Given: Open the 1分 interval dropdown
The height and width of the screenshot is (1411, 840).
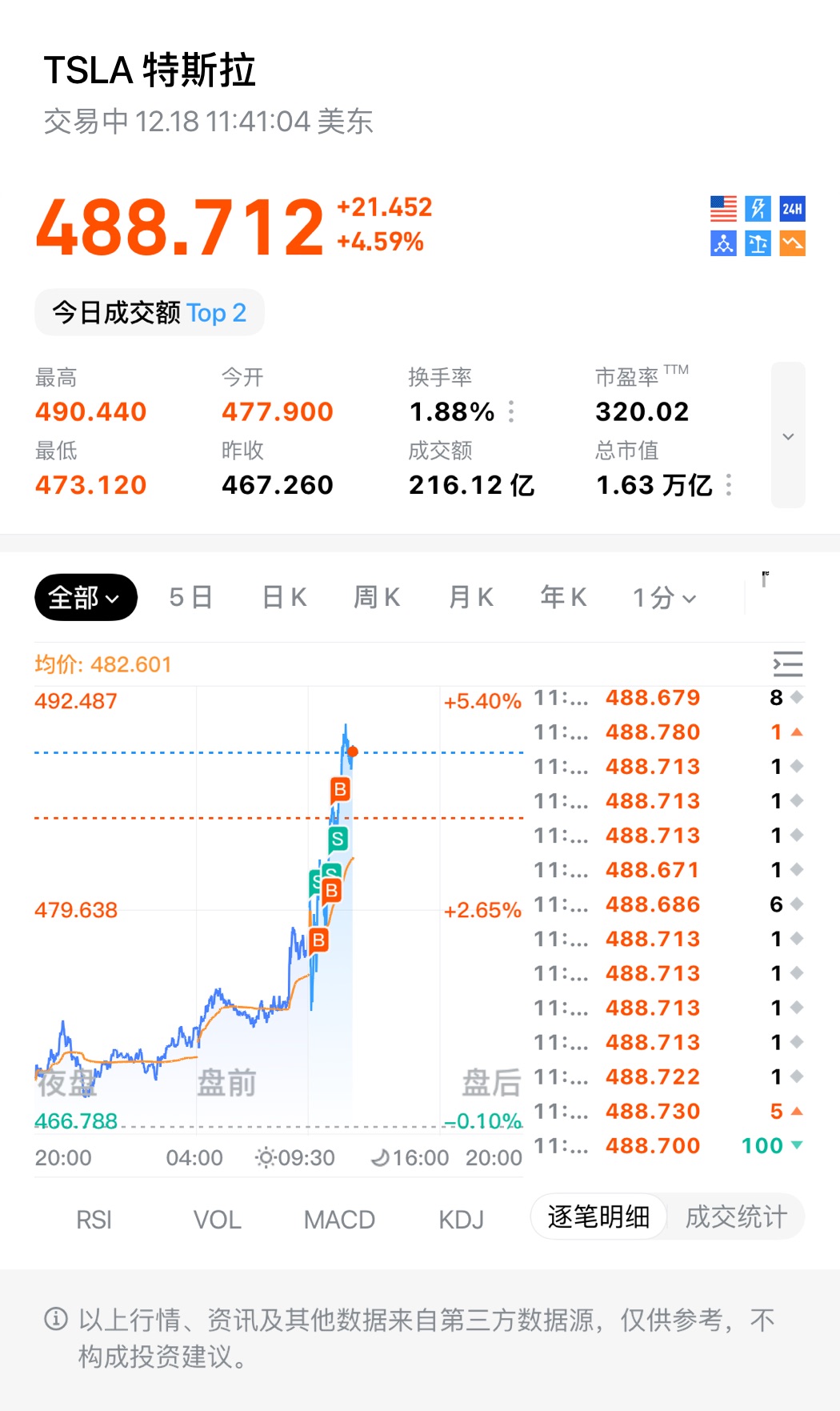Looking at the screenshot, I should pos(664,597).
